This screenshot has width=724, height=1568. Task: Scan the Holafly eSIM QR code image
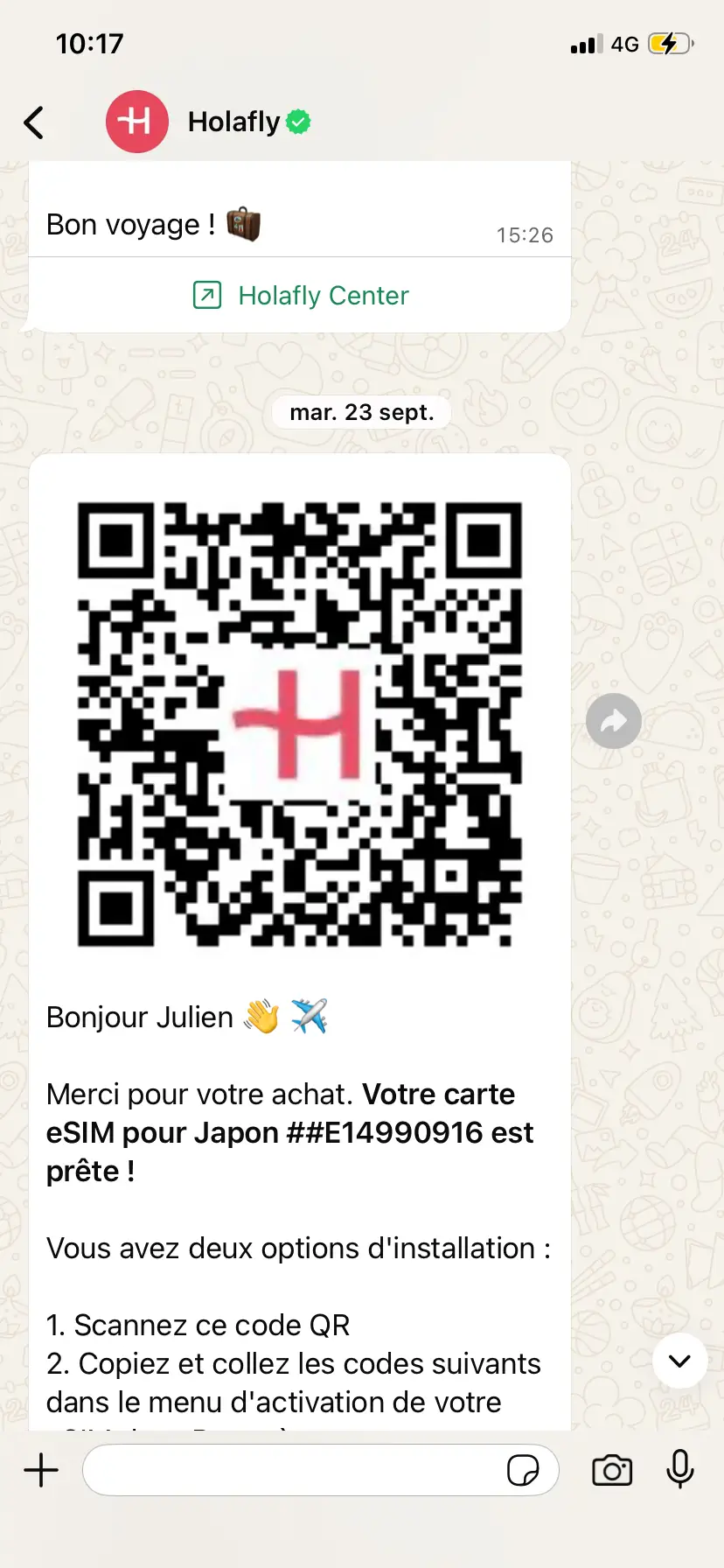pyautogui.click(x=299, y=726)
